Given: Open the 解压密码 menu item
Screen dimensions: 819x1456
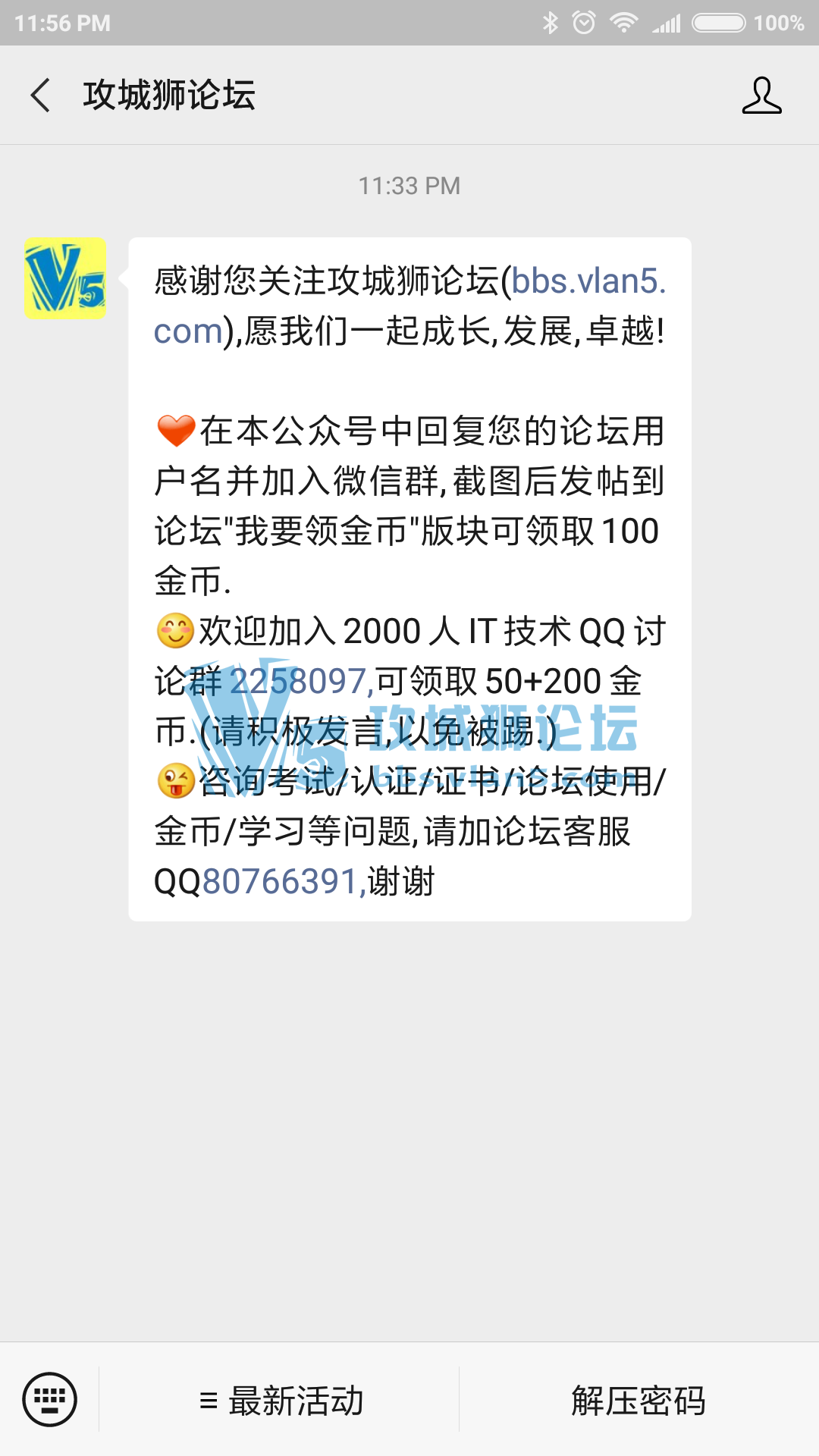Looking at the screenshot, I should (x=639, y=1400).
